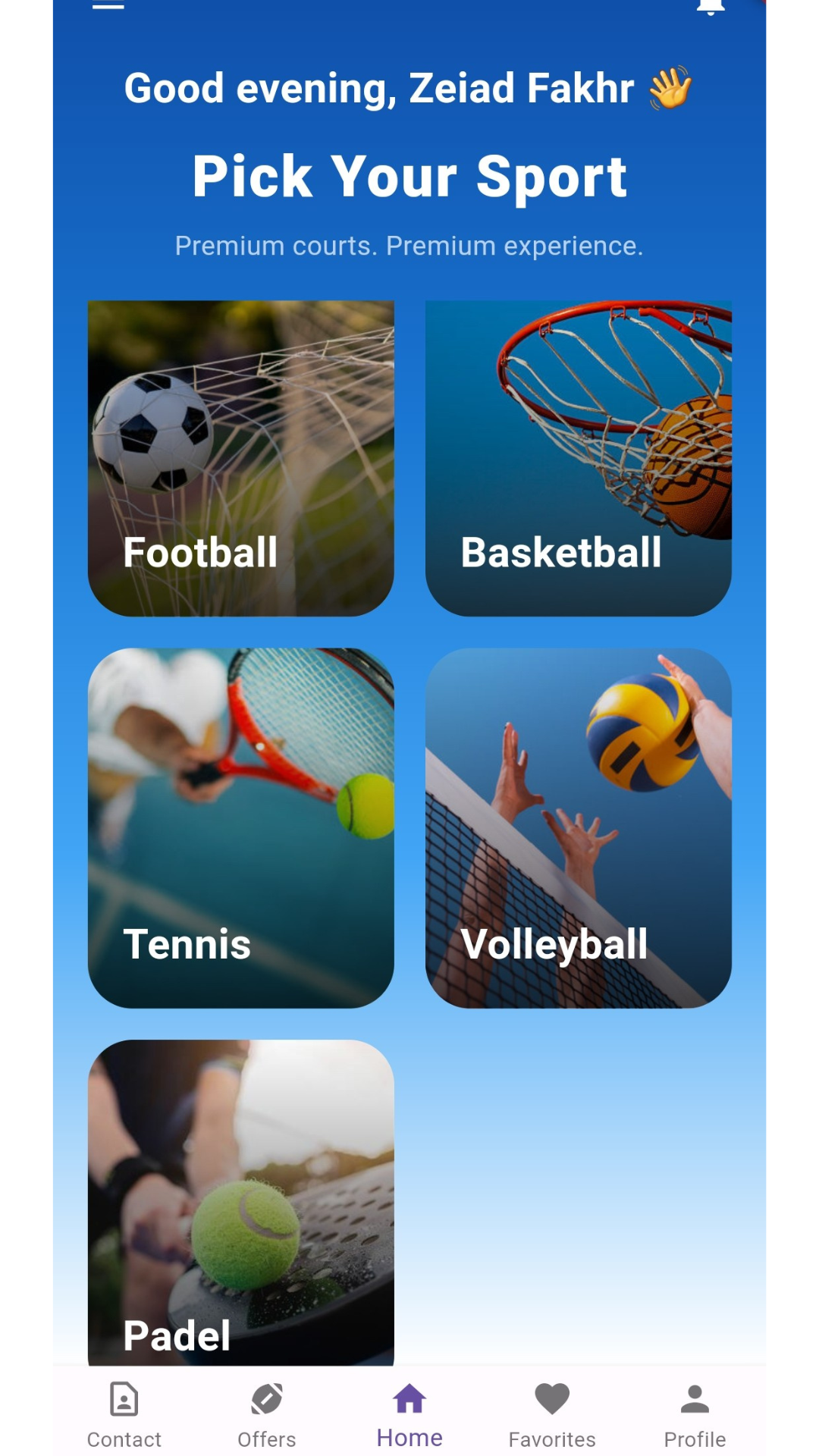Open the hamburger drawer menu
Image resolution: width=819 pixels, height=1456 pixels.
(108, 6)
